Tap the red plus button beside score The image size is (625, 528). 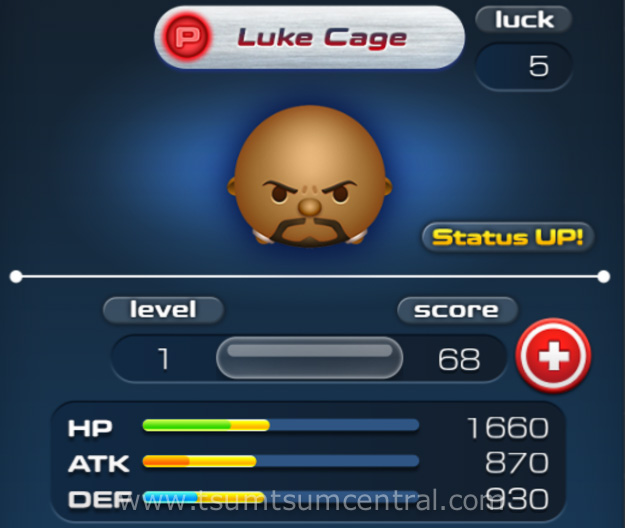pyautogui.click(x=553, y=355)
